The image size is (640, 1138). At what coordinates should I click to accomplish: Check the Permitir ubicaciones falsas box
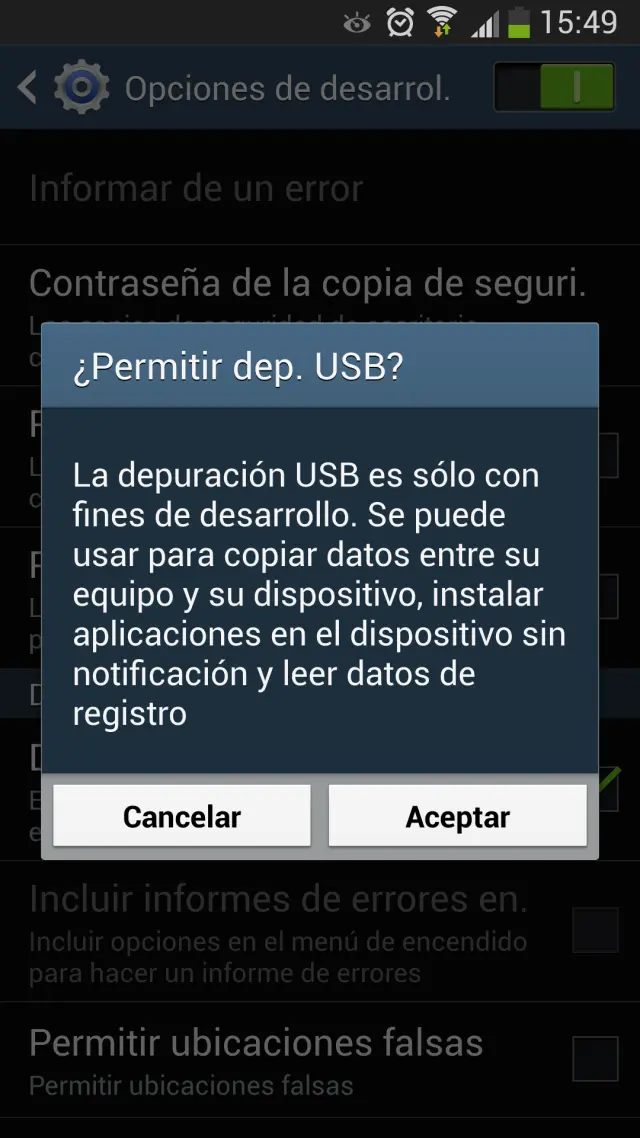(595, 1058)
